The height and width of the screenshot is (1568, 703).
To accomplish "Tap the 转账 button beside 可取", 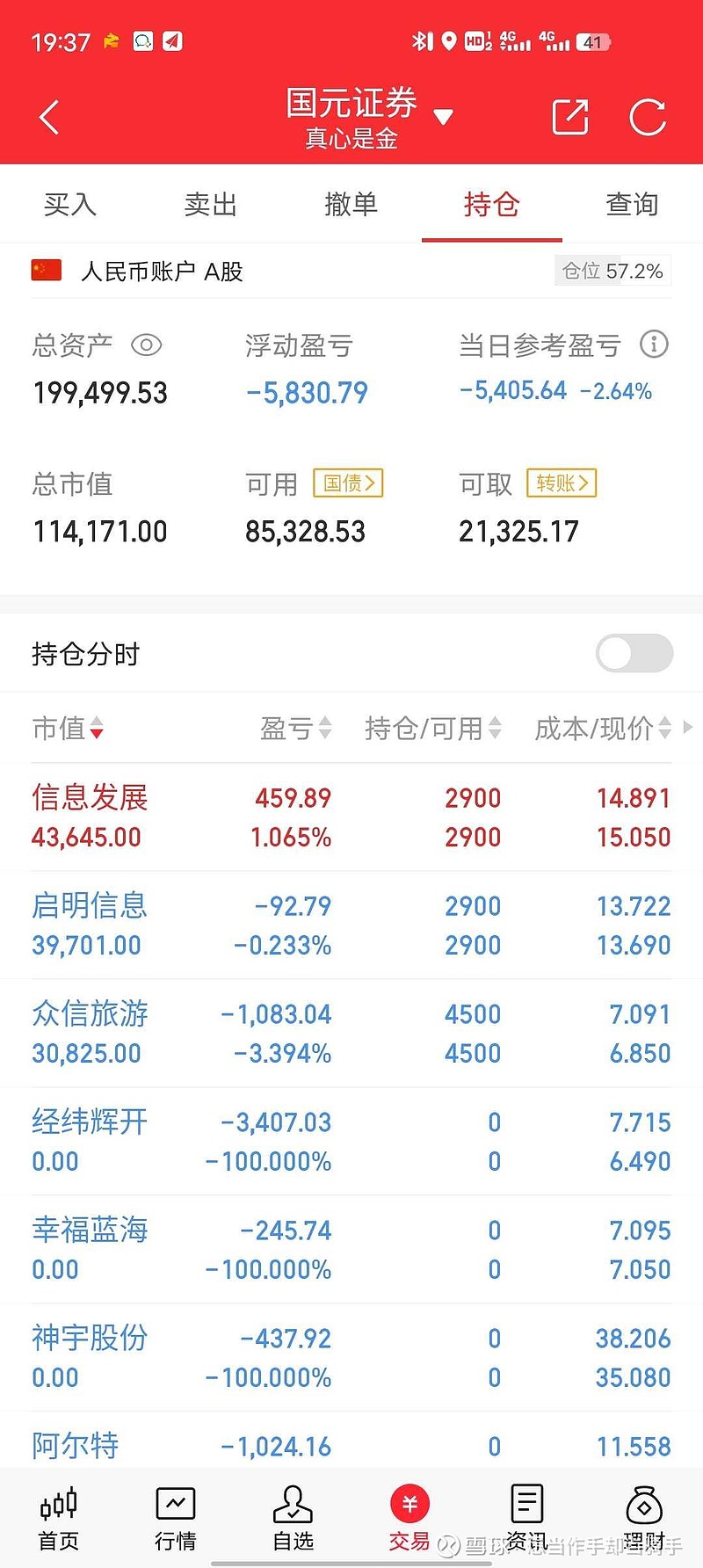I will click(x=561, y=483).
